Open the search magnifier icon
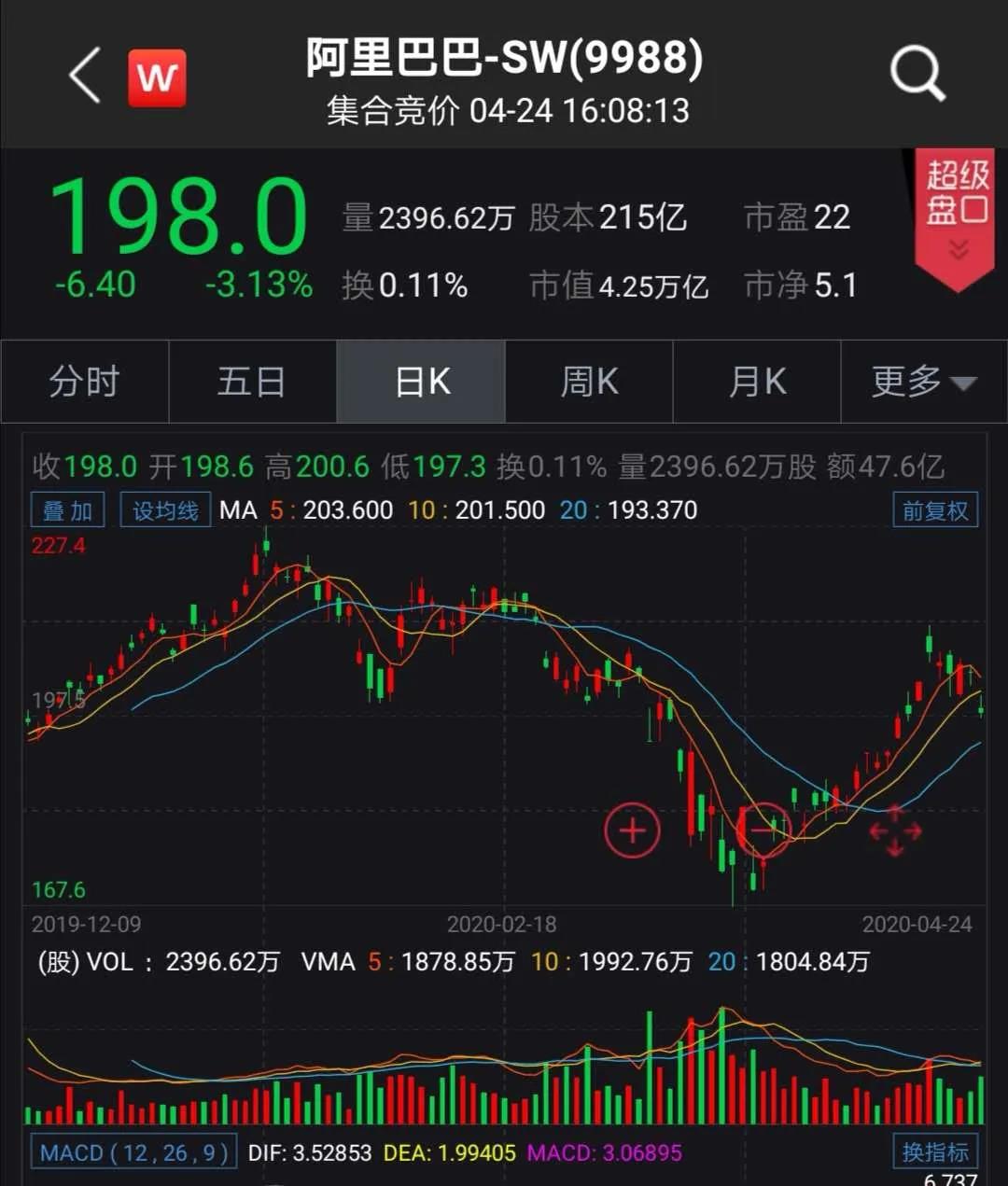The width and height of the screenshot is (1008, 1186). (x=917, y=73)
